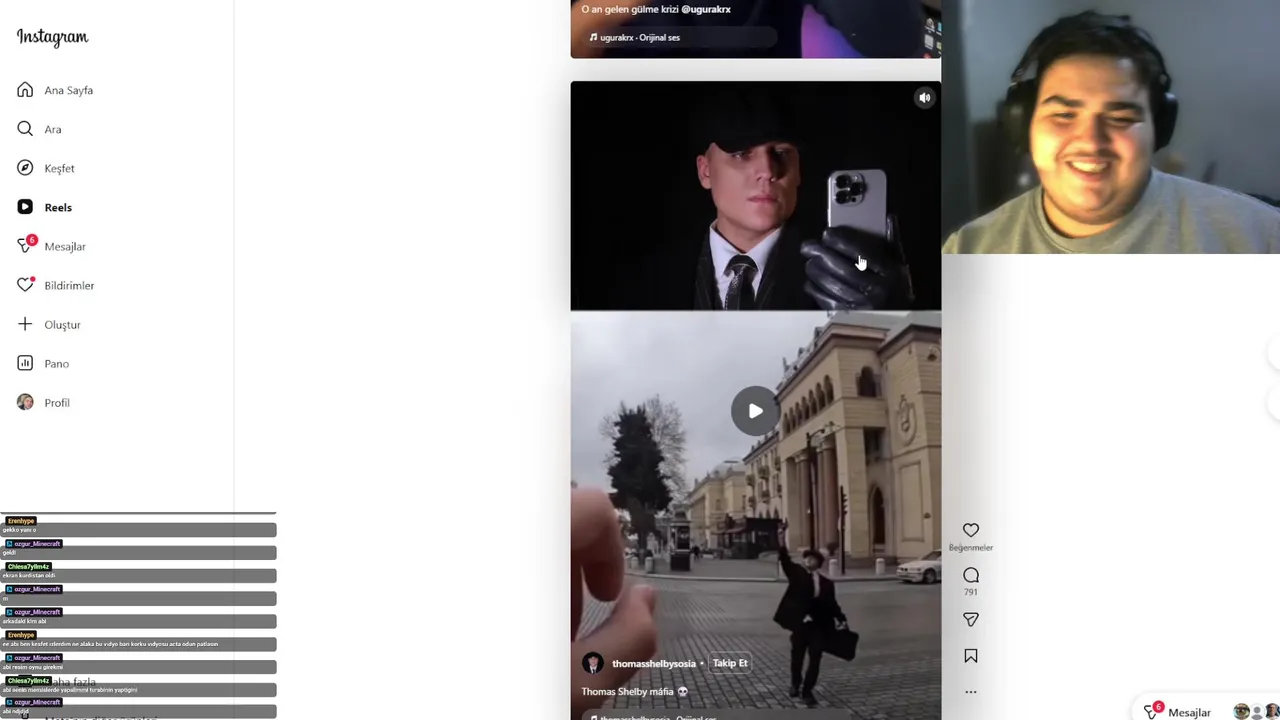Open comments on the reel
Screen dimensions: 1280x720
click(971, 575)
